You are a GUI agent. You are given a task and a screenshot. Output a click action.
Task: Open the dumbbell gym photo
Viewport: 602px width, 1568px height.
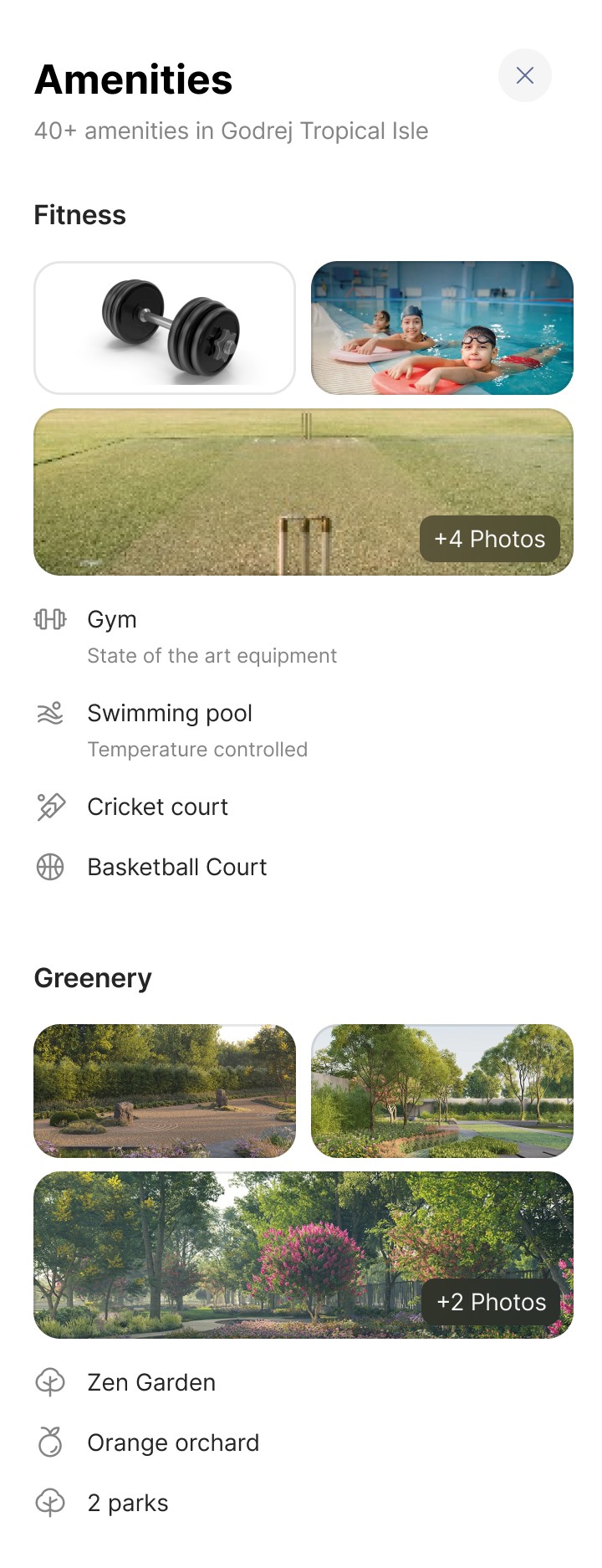click(x=165, y=327)
